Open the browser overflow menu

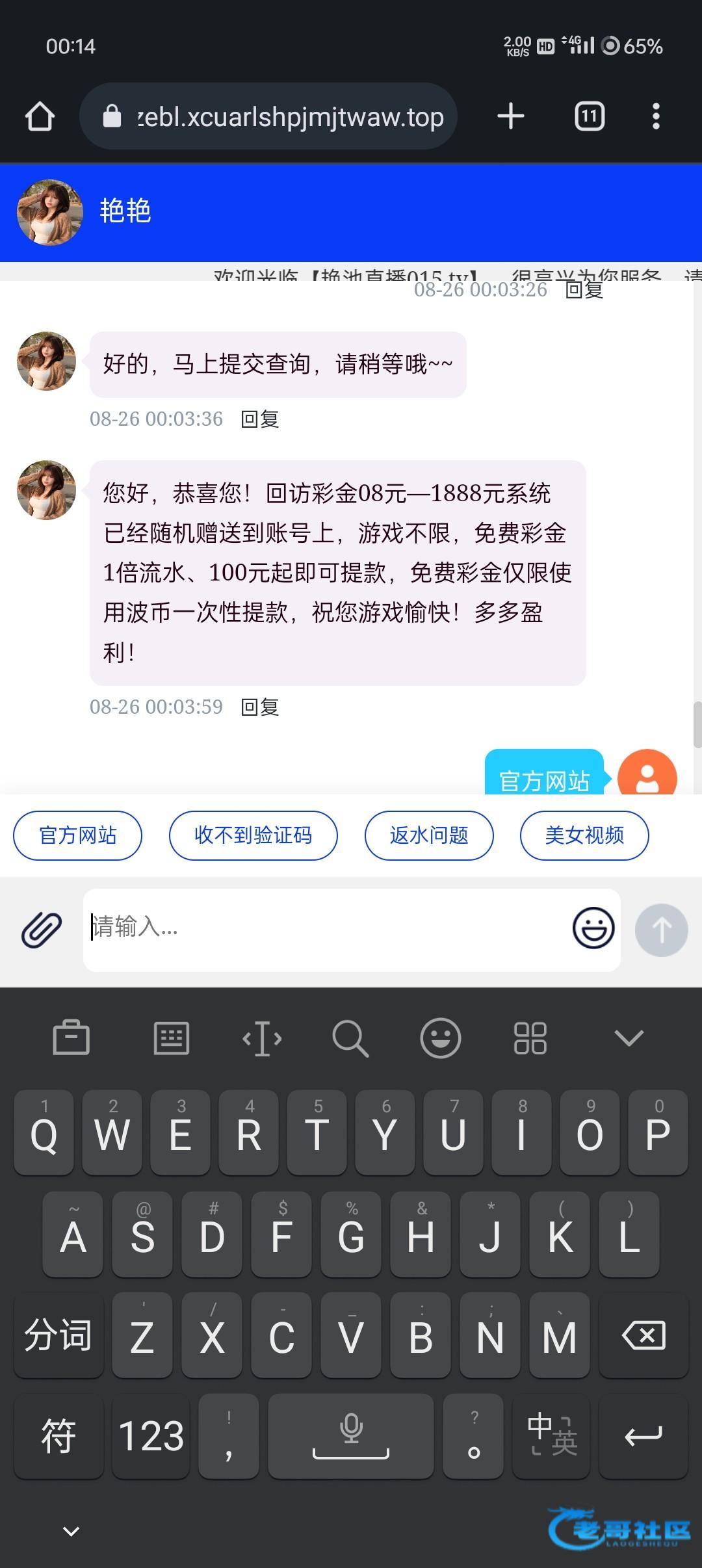coord(656,116)
